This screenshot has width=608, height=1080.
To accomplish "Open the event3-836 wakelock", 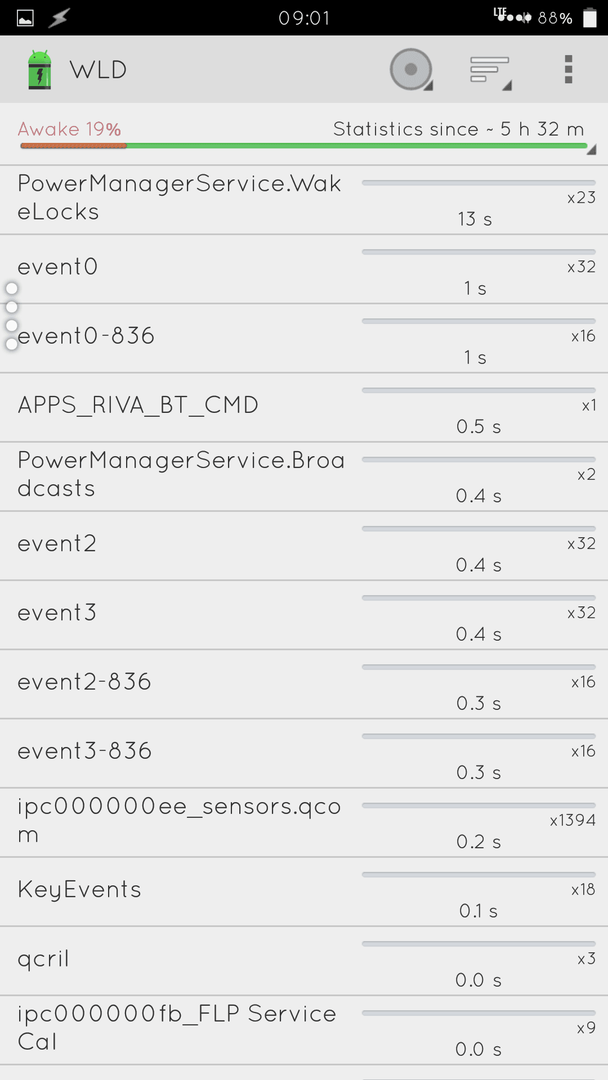I will click(x=304, y=754).
